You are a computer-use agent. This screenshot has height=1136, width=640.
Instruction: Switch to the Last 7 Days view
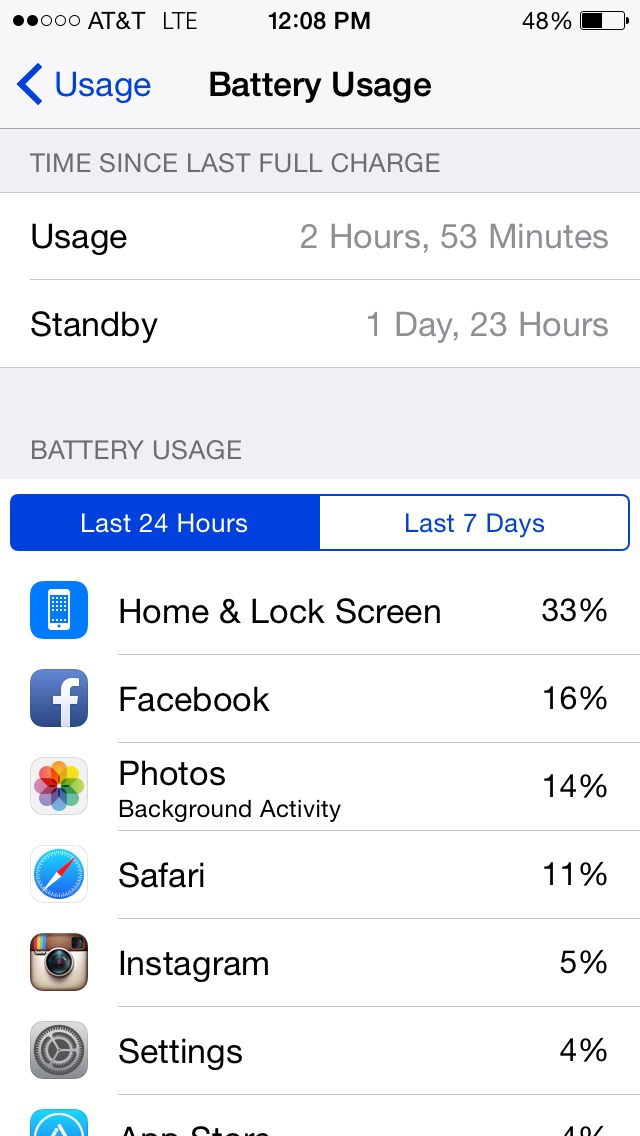click(474, 522)
